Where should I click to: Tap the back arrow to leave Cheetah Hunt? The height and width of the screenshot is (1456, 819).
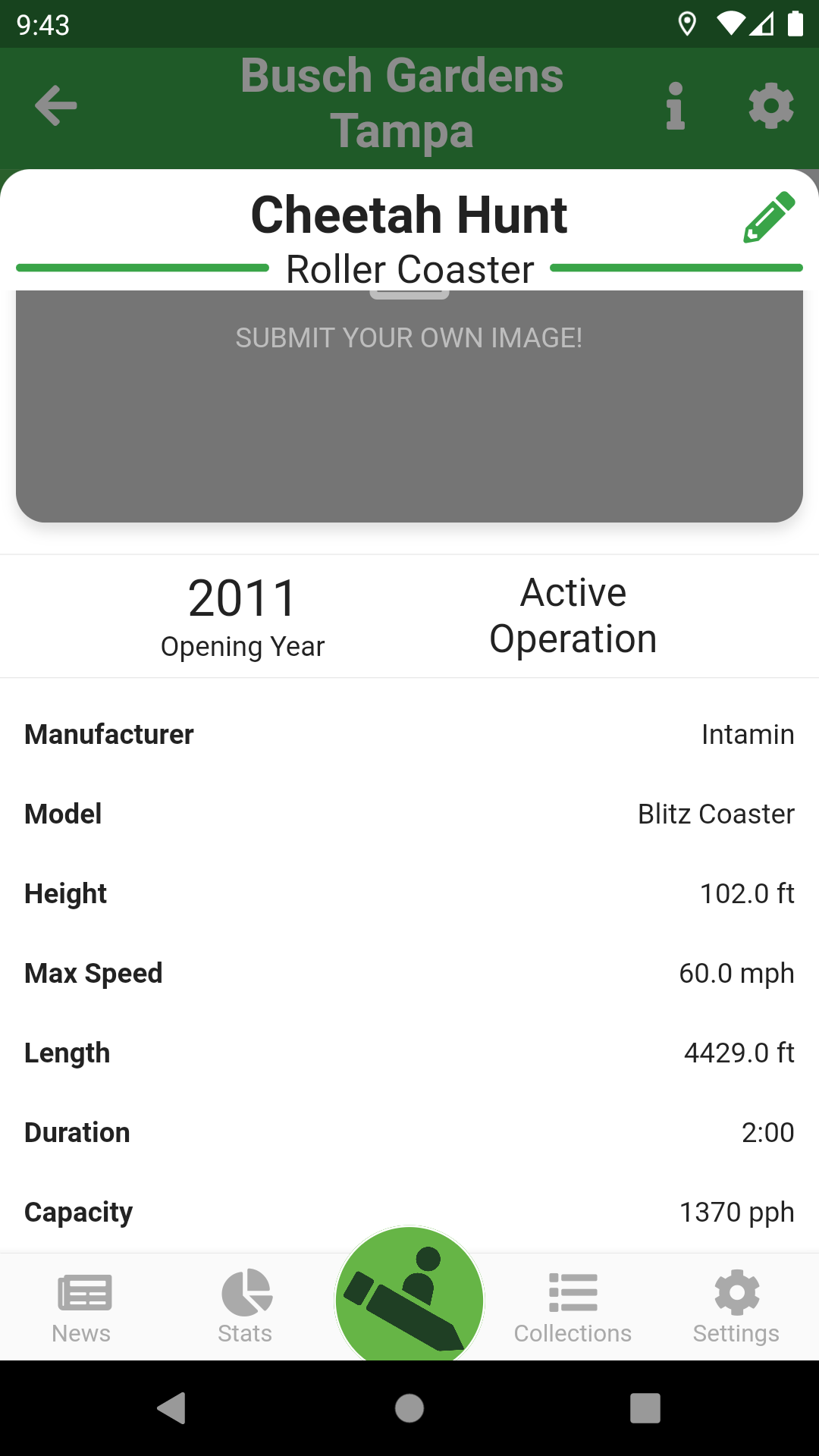(x=54, y=105)
